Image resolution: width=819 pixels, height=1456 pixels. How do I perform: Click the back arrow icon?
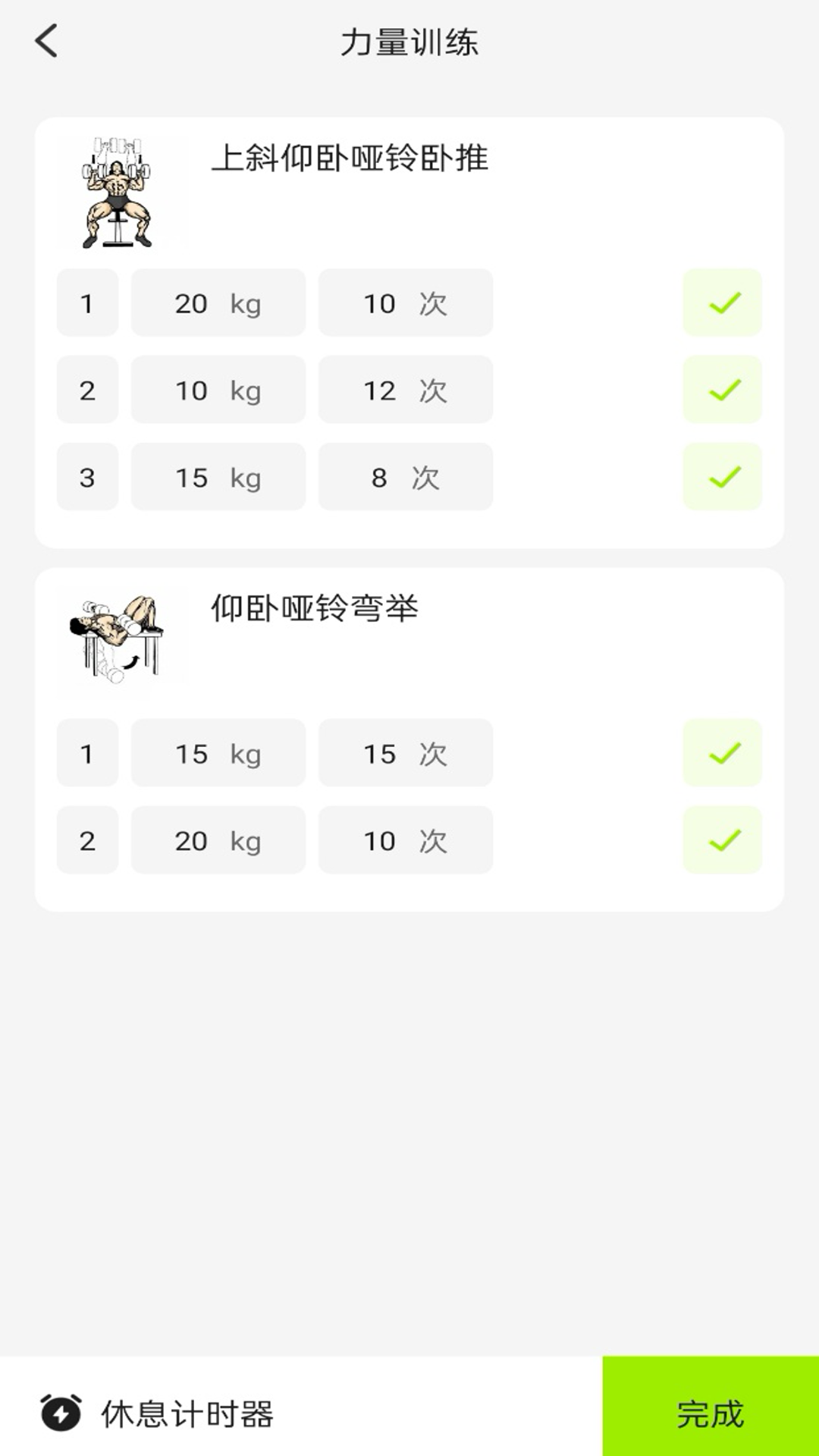(x=48, y=41)
